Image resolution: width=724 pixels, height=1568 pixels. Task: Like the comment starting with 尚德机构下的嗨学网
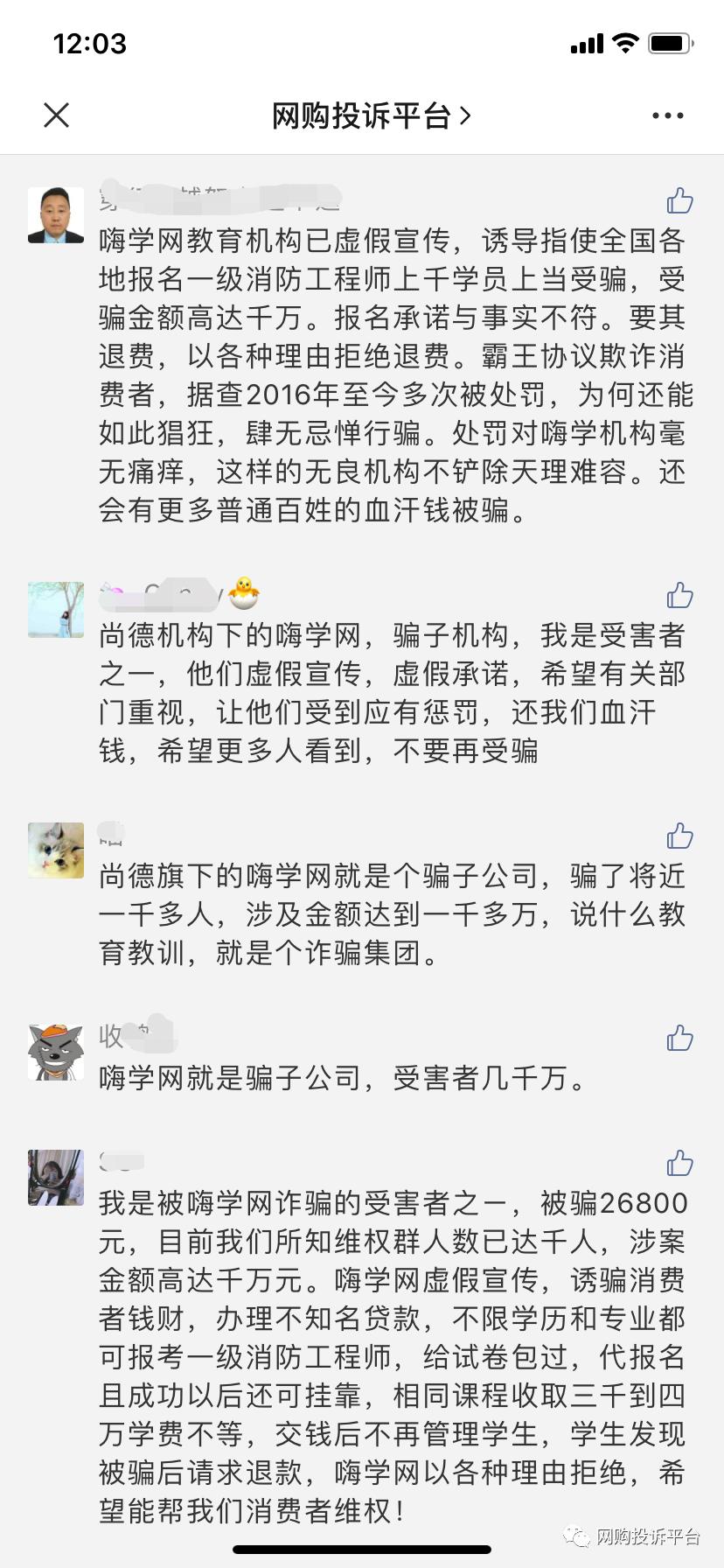click(679, 595)
